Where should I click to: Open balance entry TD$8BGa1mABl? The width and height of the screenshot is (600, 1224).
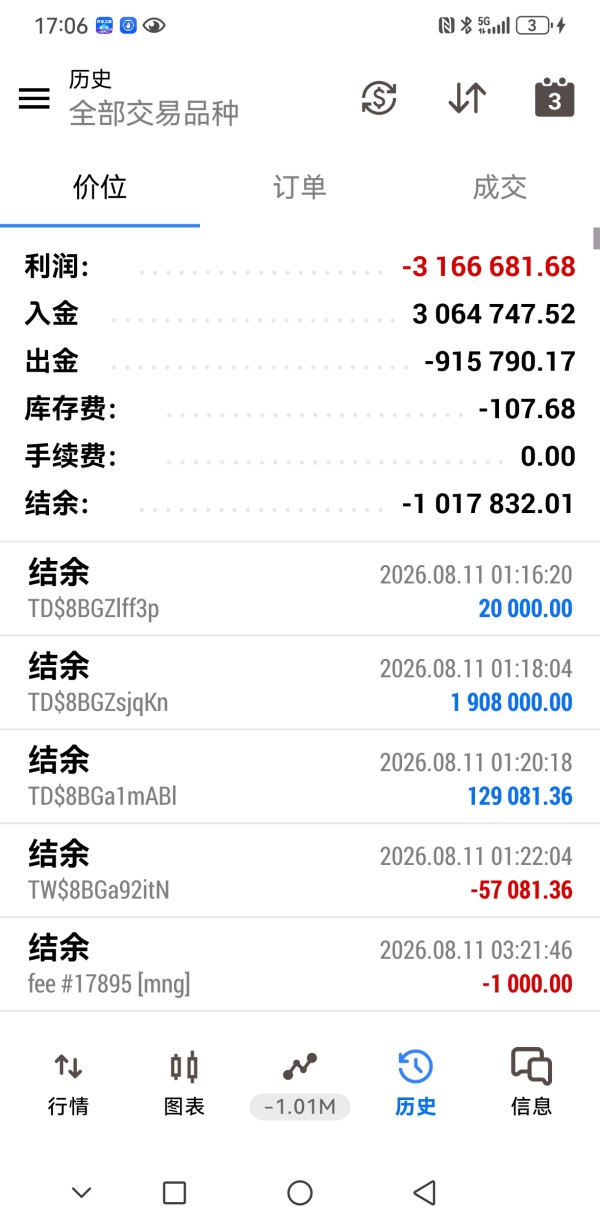(300, 777)
